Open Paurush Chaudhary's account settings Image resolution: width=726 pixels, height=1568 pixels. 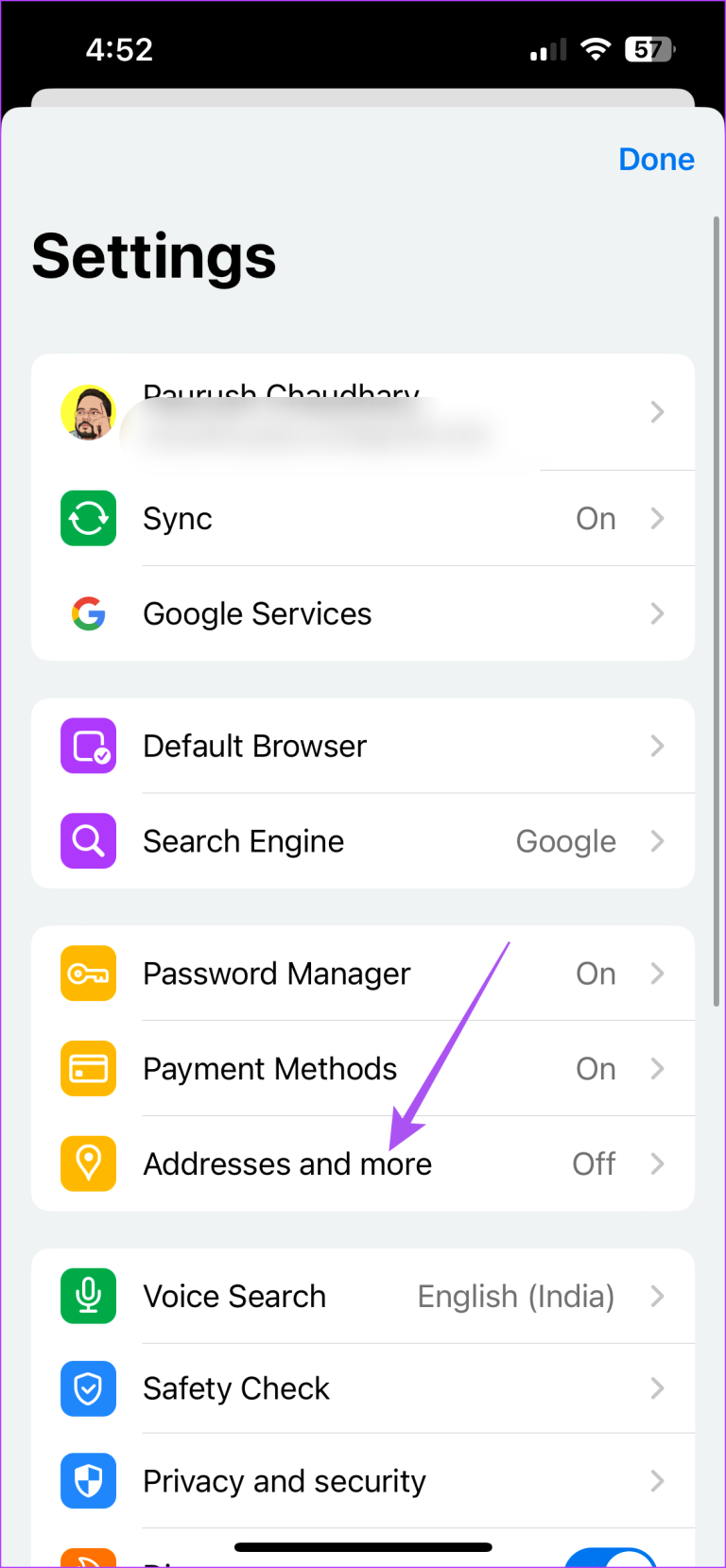[363, 412]
